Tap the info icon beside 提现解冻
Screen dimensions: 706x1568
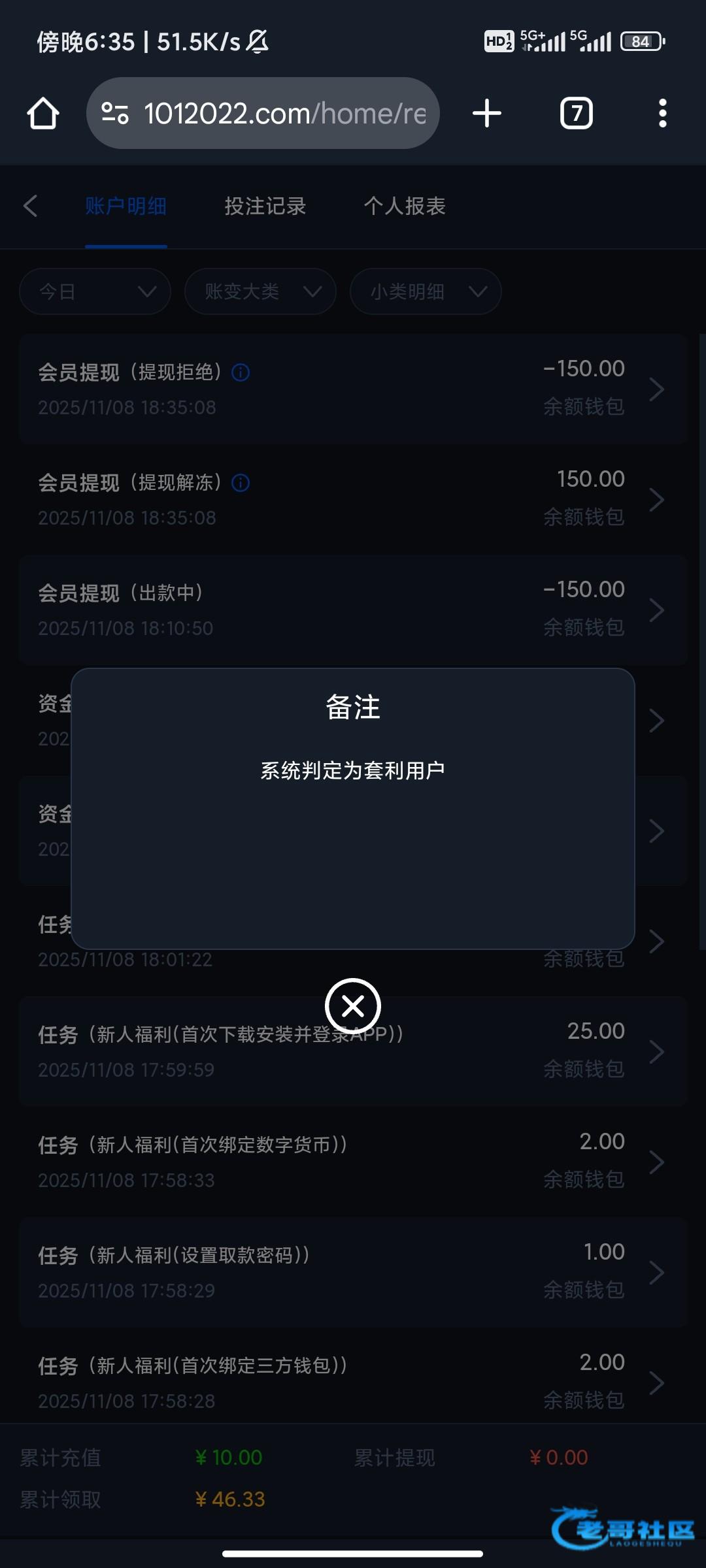click(241, 483)
